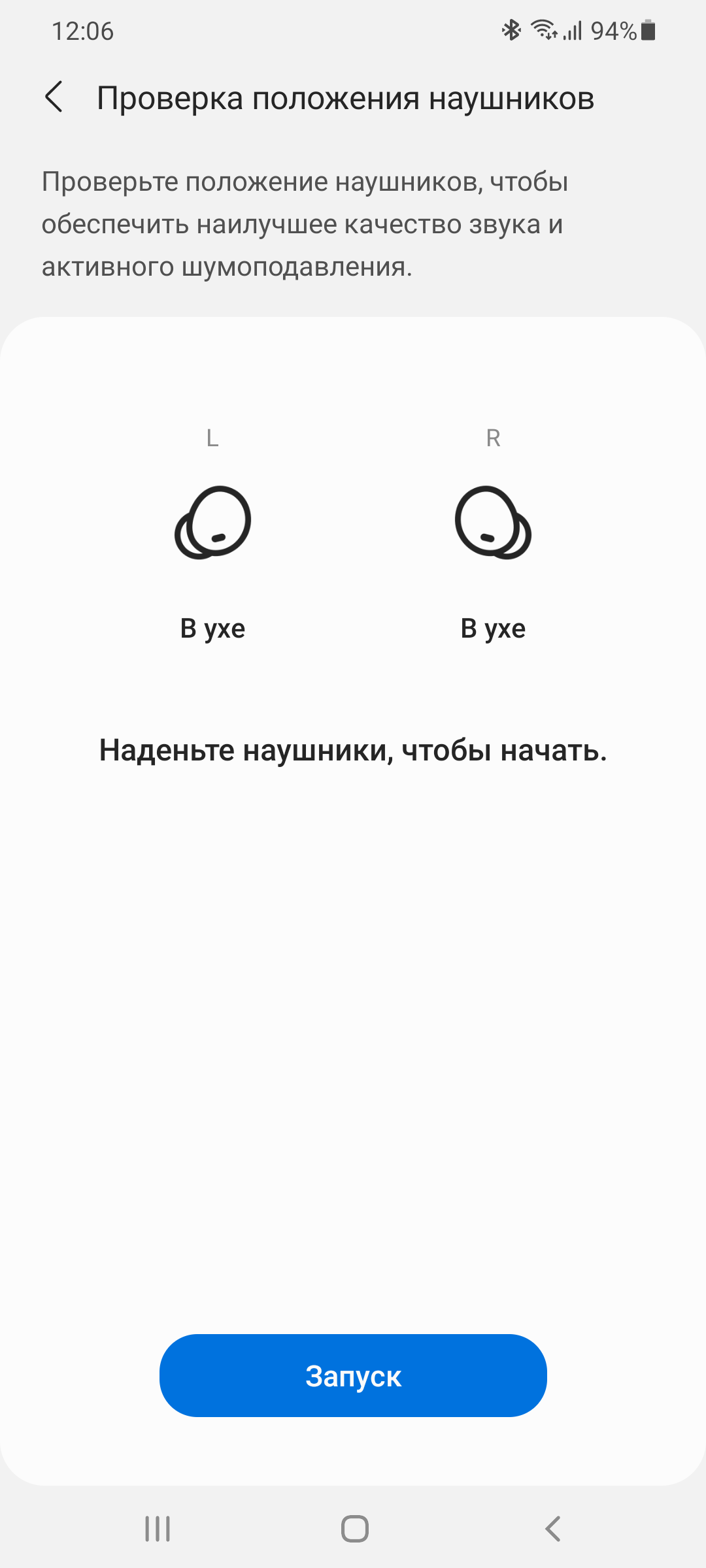Open recent apps from the navigation bar

tap(158, 1529)
